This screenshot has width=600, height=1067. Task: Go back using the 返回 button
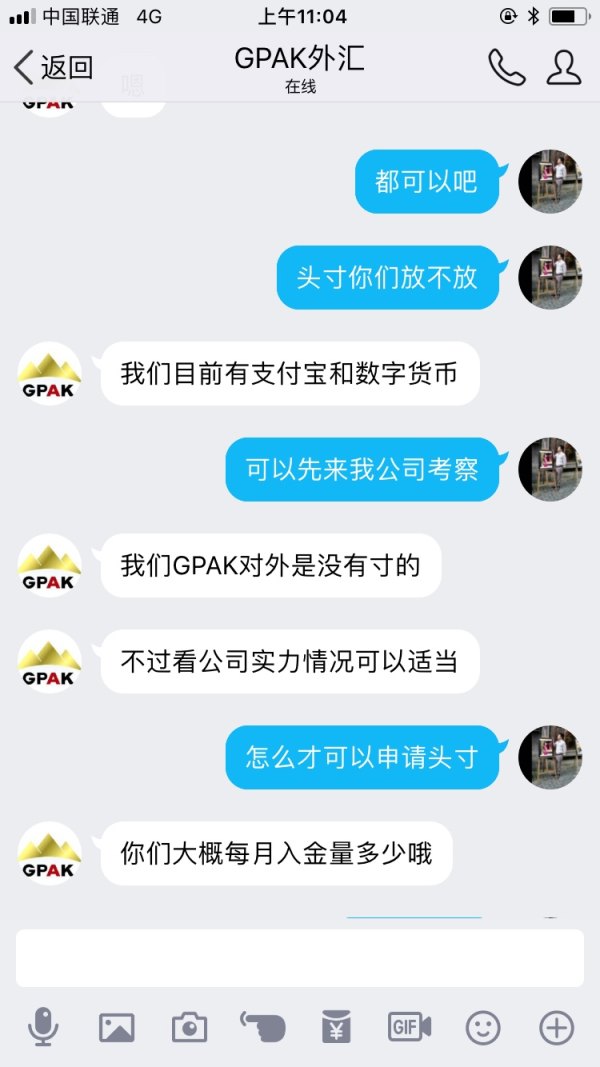click(x=53, y=67)
